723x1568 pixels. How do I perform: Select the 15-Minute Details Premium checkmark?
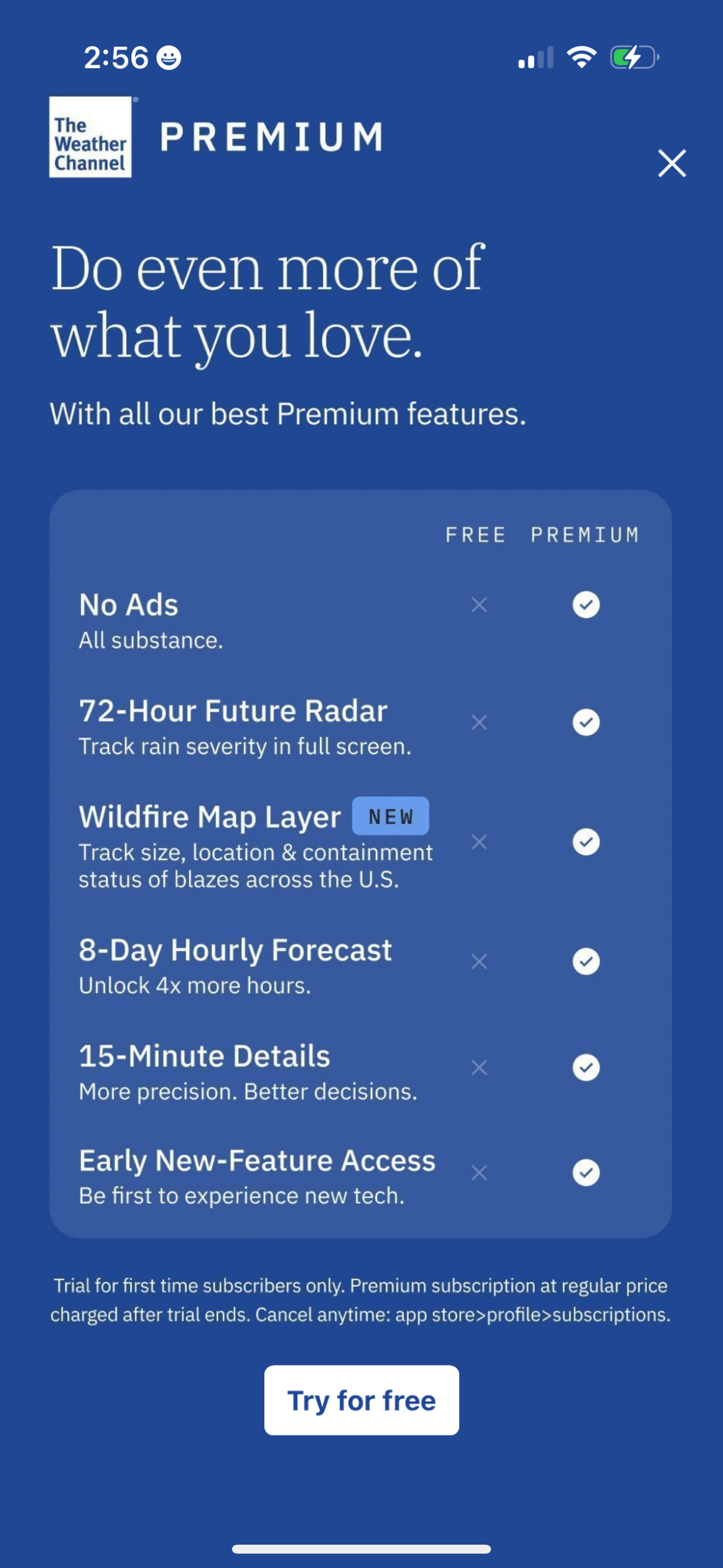tap(586, 1067)
